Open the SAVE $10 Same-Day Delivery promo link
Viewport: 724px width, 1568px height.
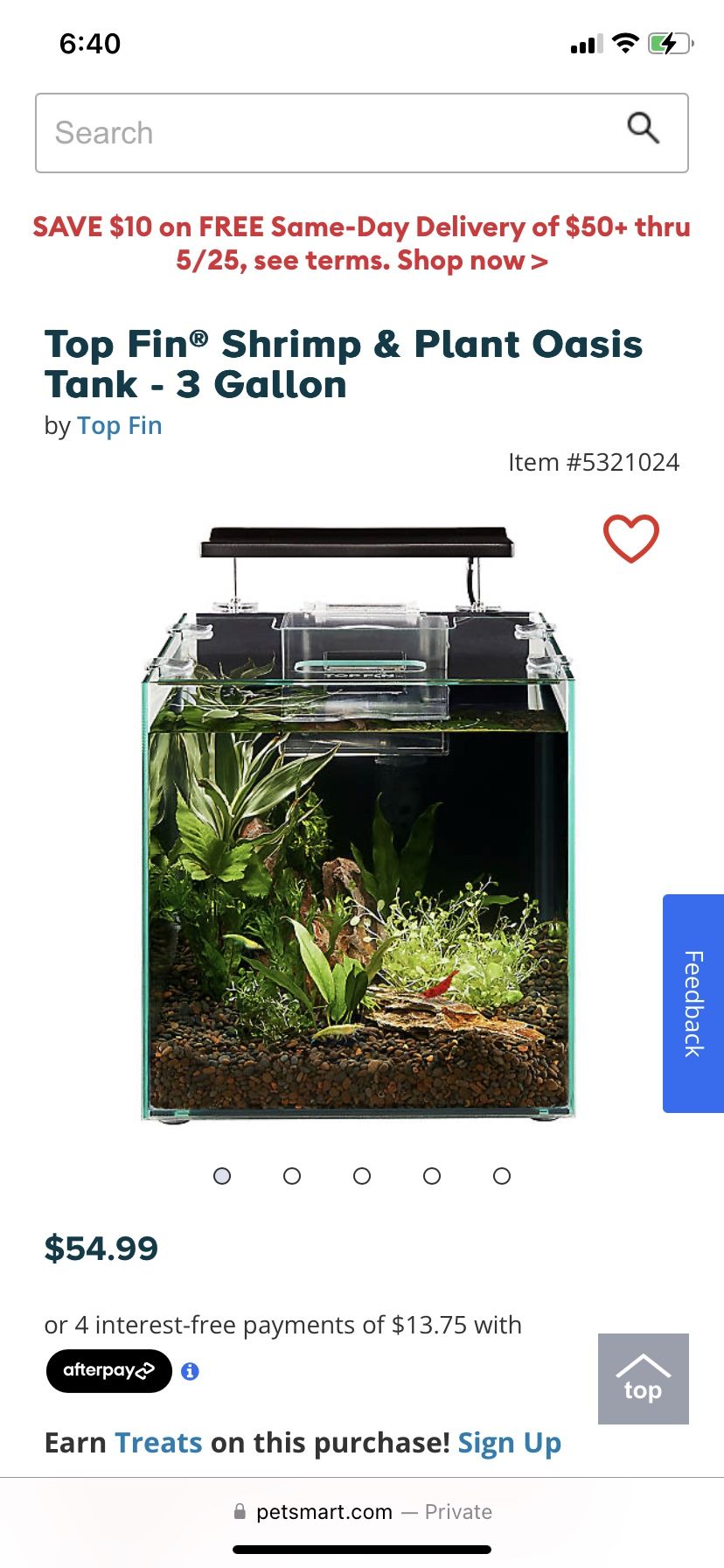click(x=362, y=243)
